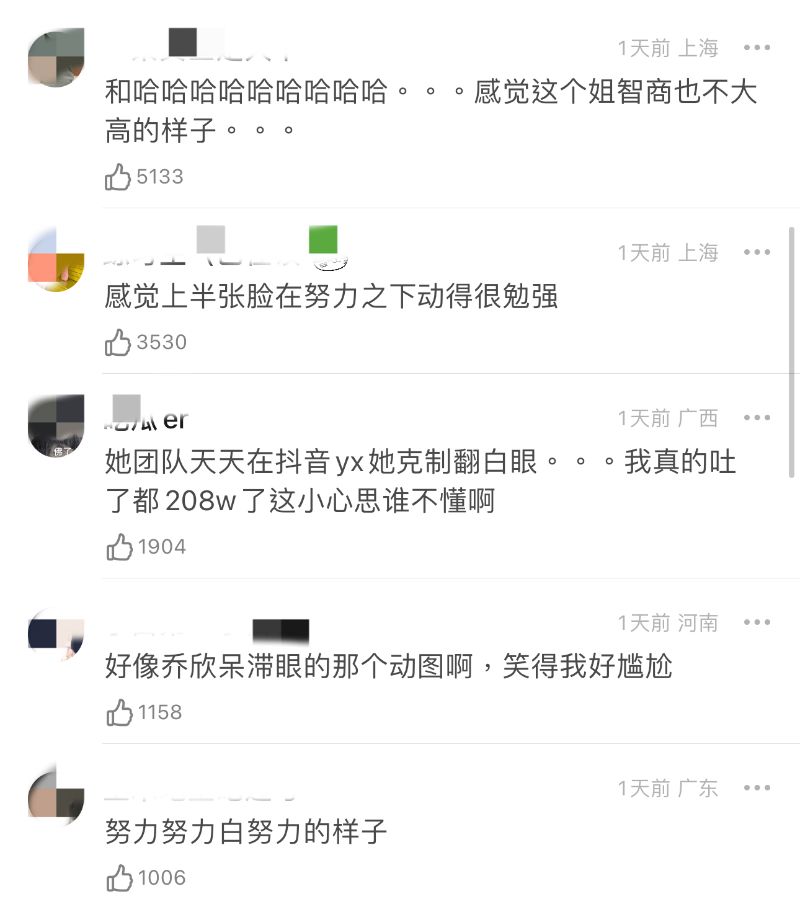The height and width of the screenshot is (902, 800).
Task: Open the profile picture beside the 感觉上半张脸 comment
Action: coord(56,263)
